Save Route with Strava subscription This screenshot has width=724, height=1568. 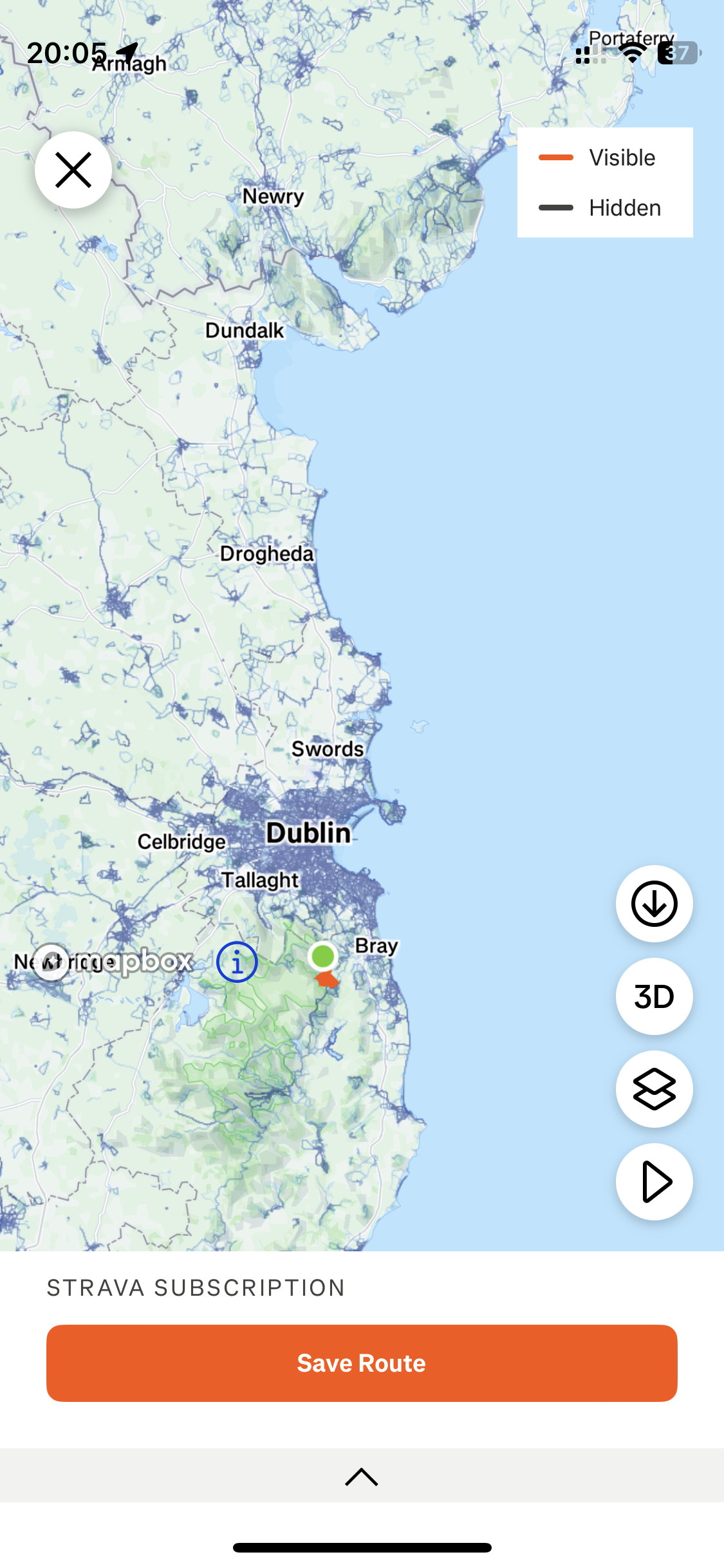362,1363
